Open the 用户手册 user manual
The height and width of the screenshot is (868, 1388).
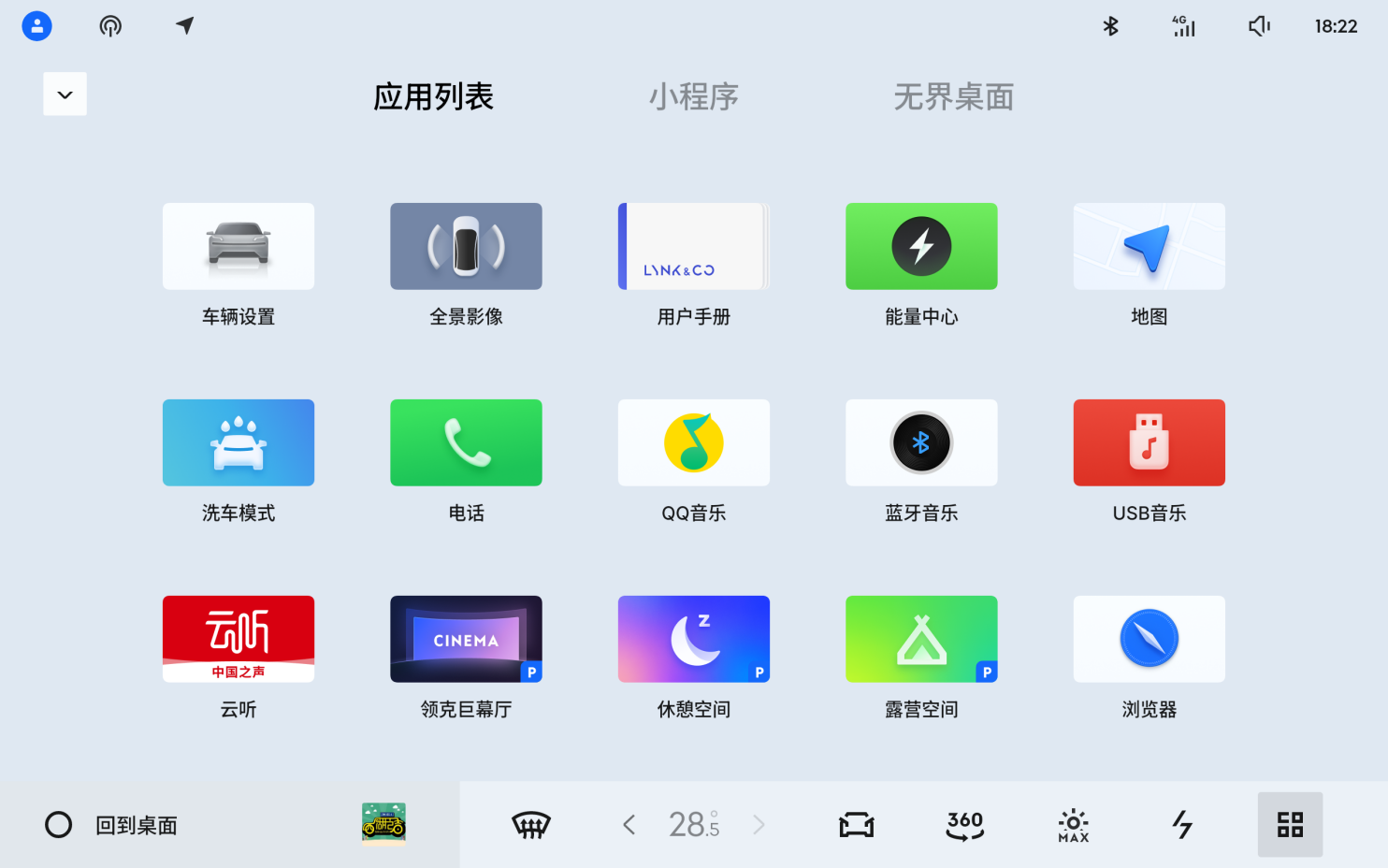[693, 246]
